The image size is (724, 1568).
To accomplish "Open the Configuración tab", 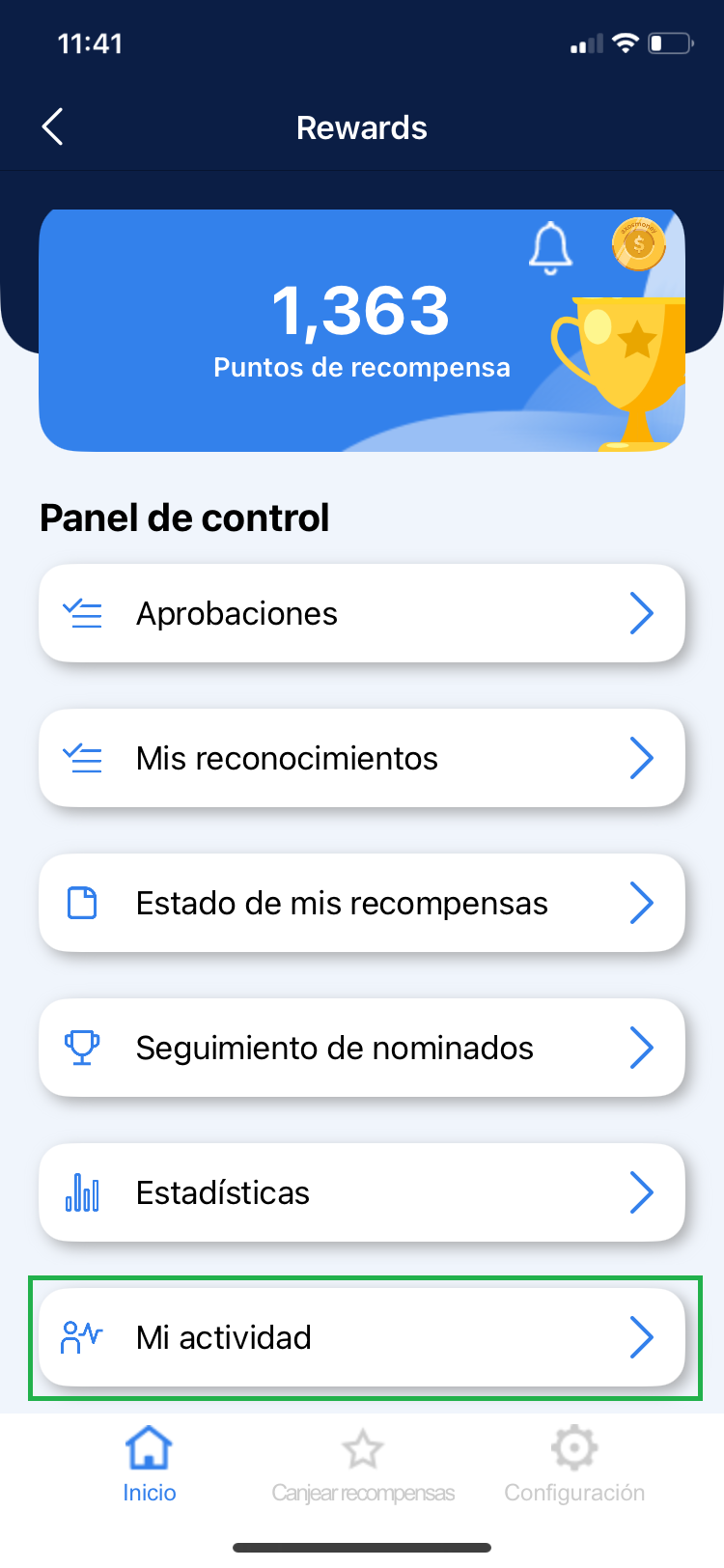I will click(574, 1464).
